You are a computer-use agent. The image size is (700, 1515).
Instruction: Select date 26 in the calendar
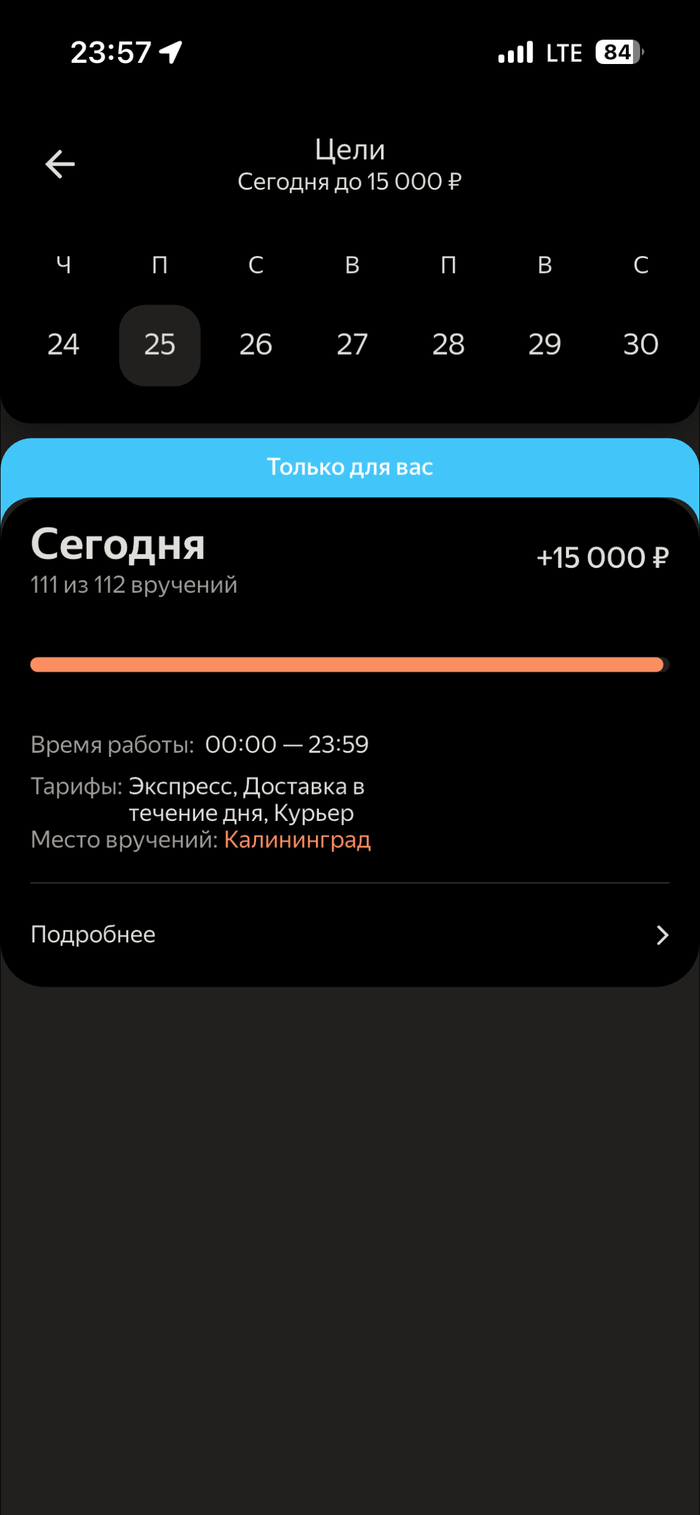point(256,345)
